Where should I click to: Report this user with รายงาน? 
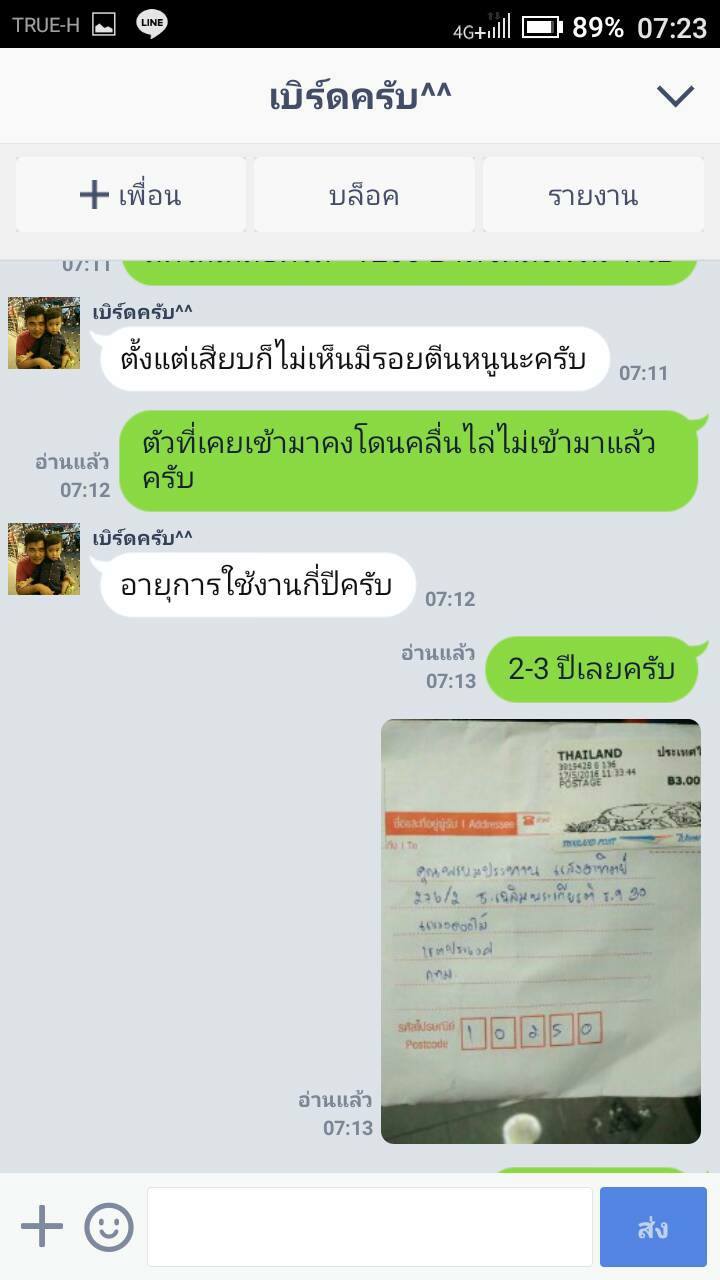pos(593,195)
